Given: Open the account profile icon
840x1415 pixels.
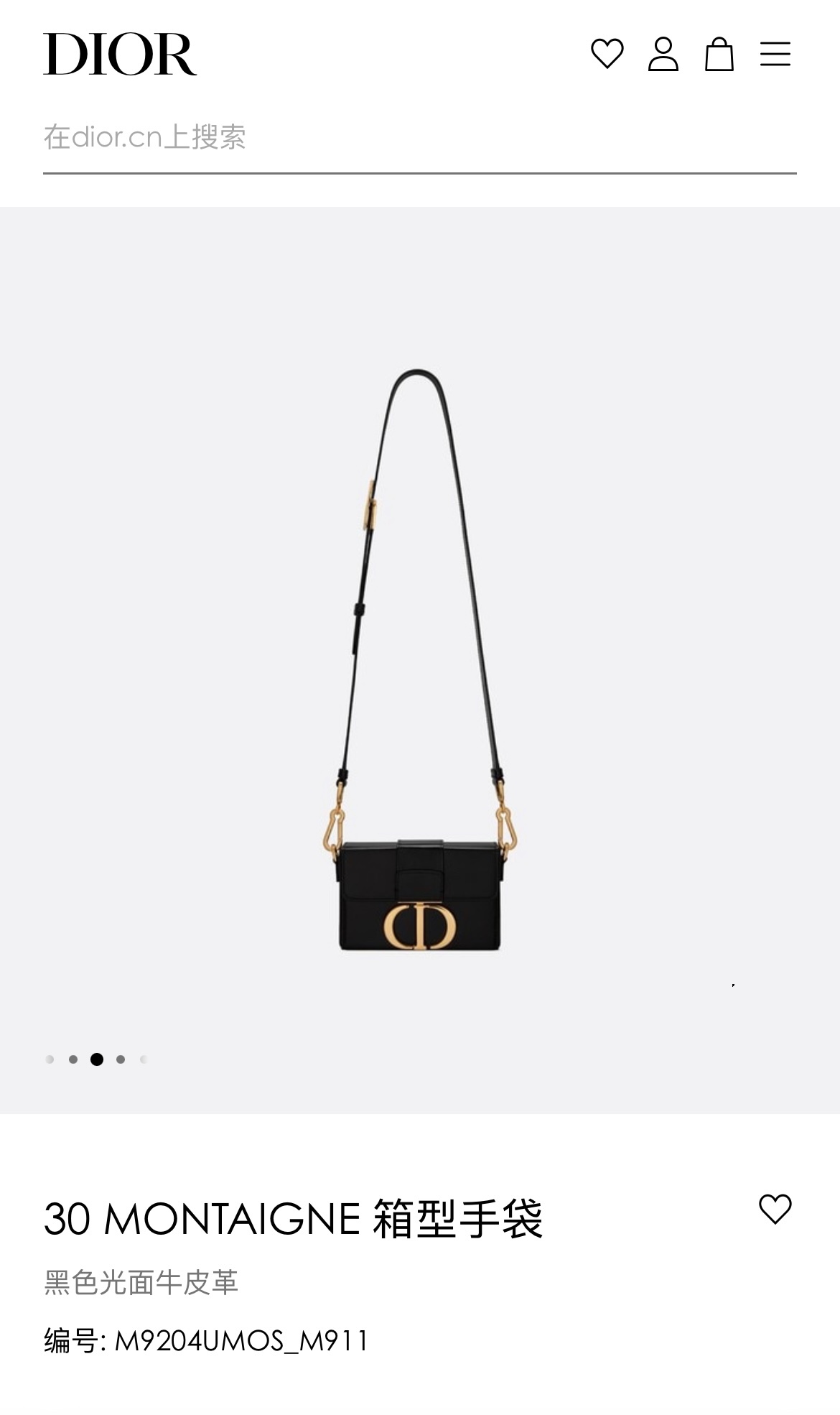Looking at the screenshot, I should [663, 54].
